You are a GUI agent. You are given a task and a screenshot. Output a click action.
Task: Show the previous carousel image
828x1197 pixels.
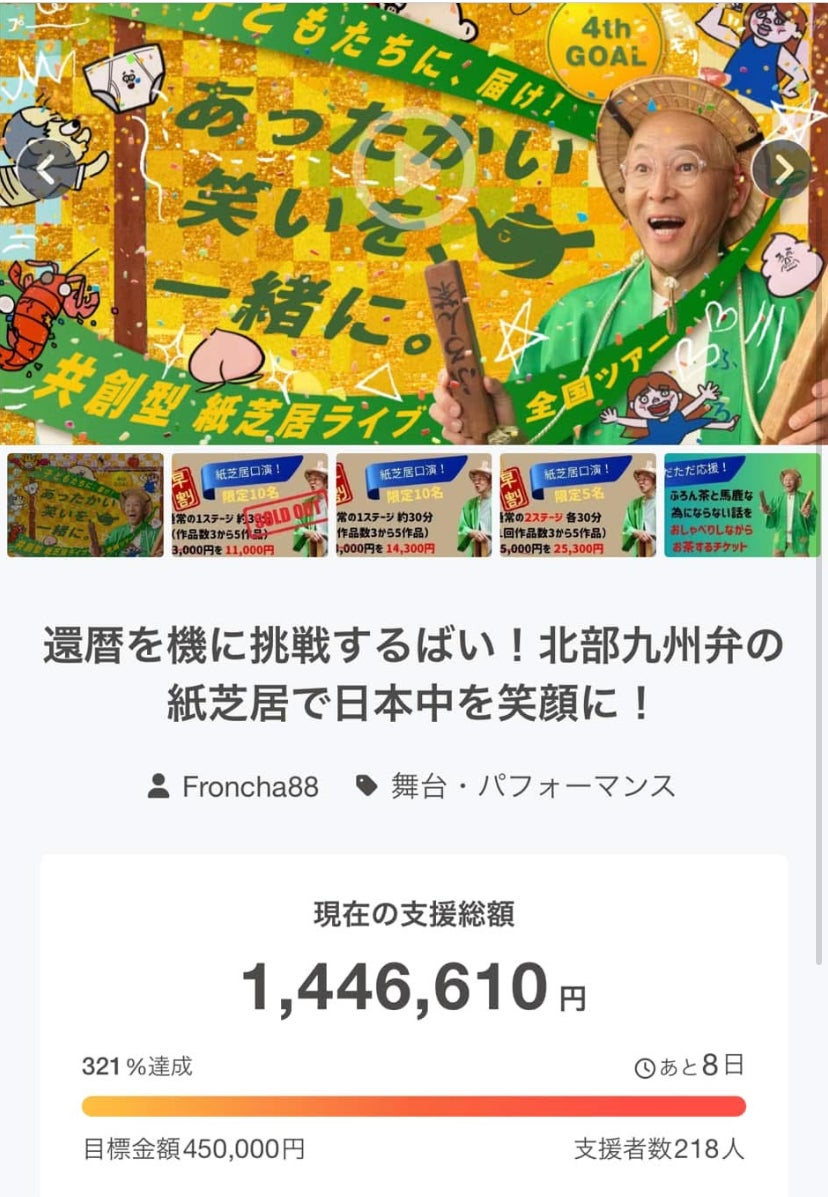pyautogui.click(x=47, y=170)
